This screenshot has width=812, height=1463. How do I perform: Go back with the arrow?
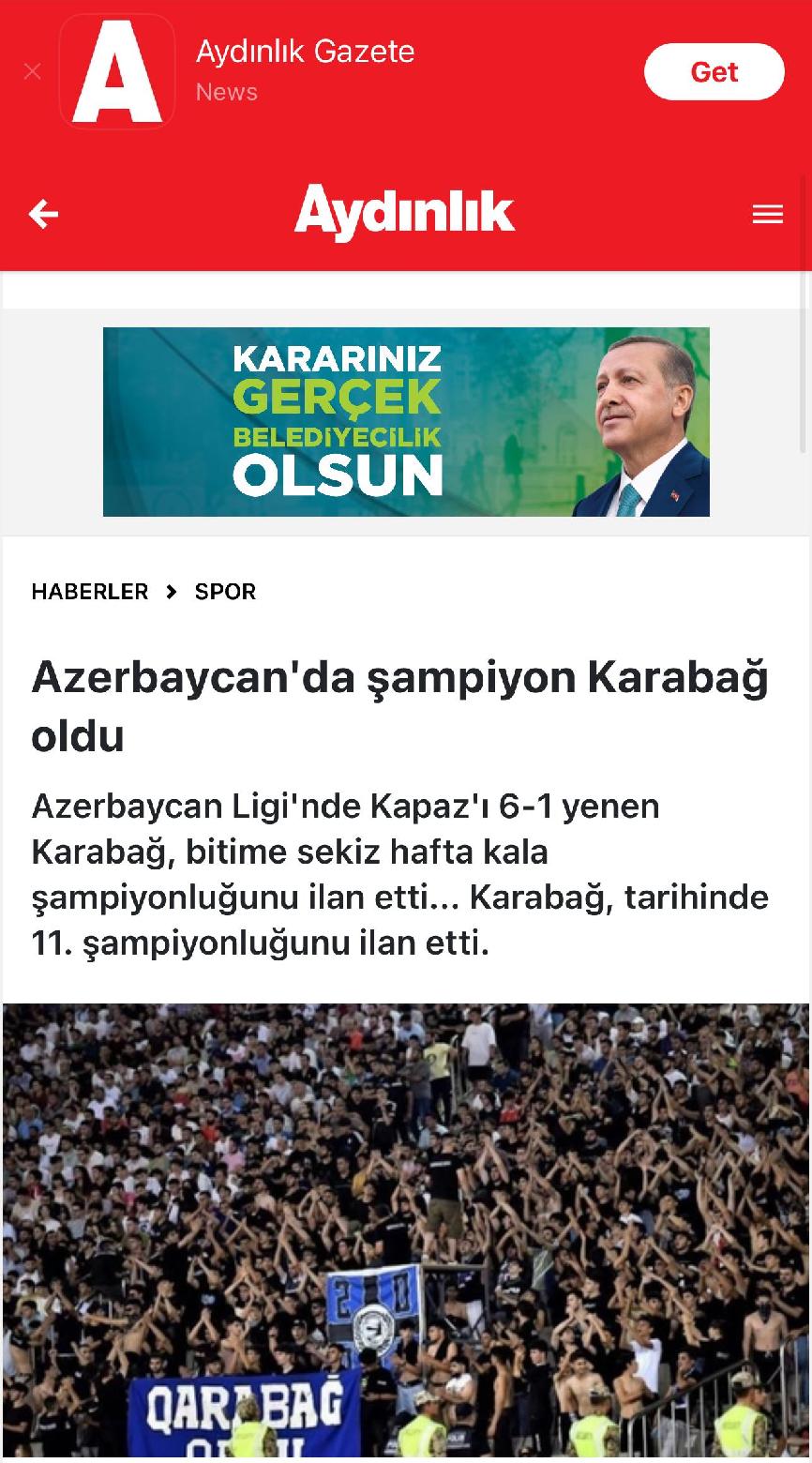click(43, 214)
